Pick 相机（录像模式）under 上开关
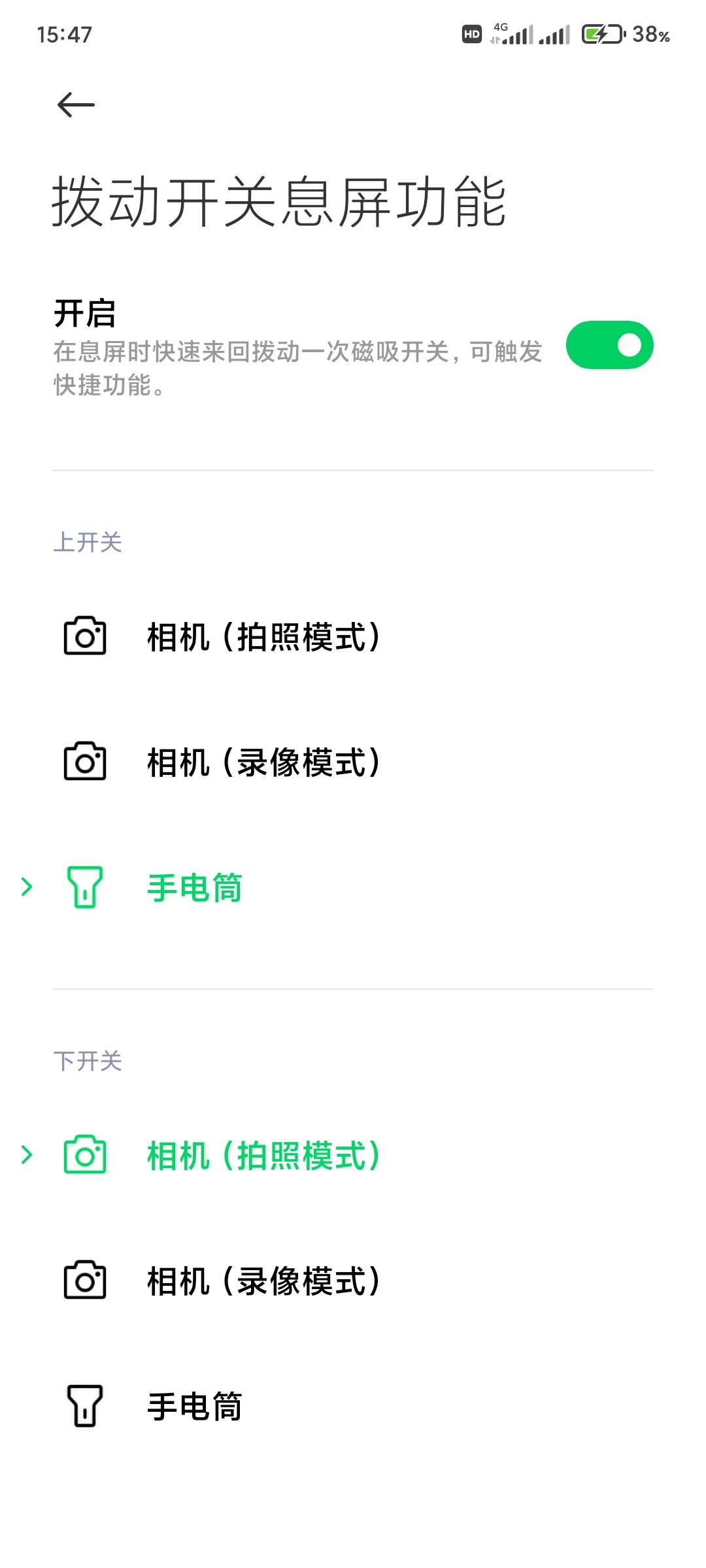 (353, 762)
